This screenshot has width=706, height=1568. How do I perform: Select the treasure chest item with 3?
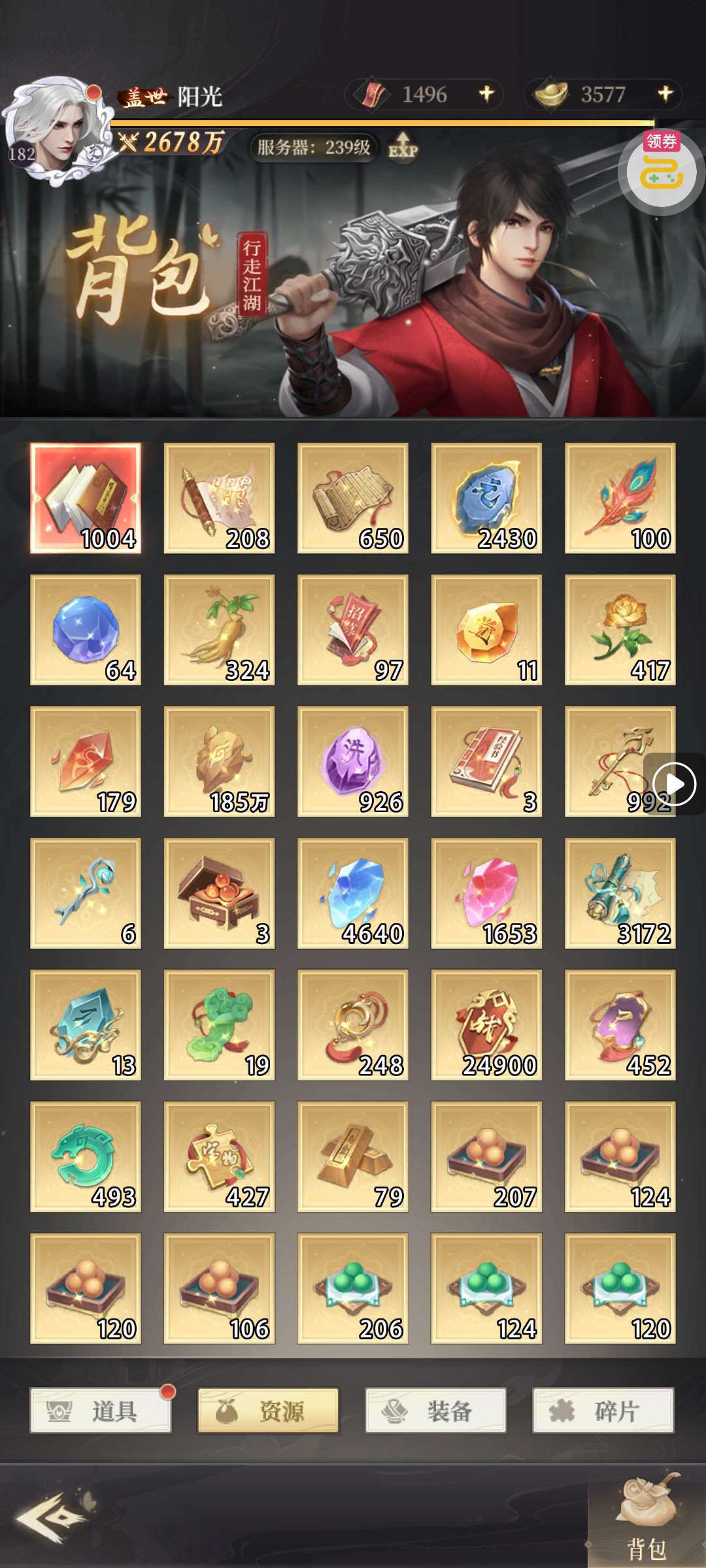point(219,894)
